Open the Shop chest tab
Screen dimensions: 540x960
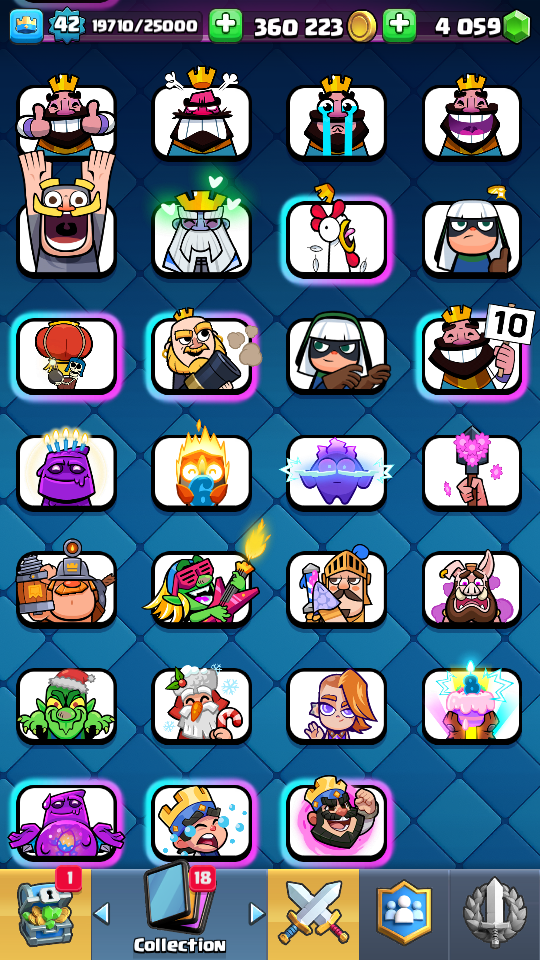(x=45, y=914)
